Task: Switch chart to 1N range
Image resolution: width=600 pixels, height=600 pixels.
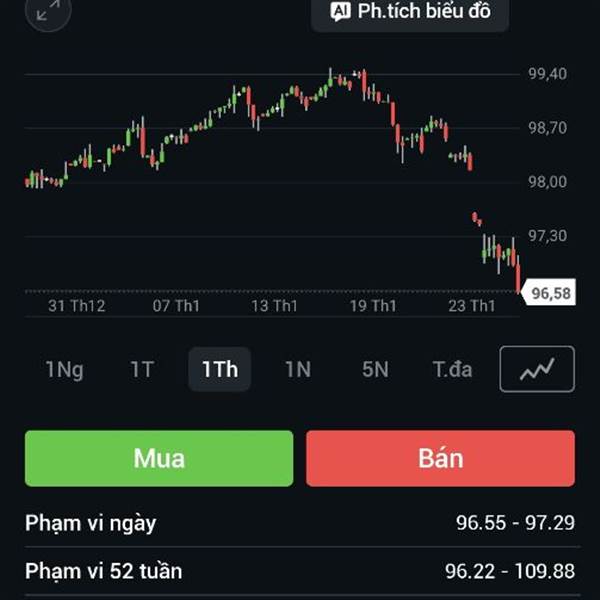Action: pyautogui.click(x=297, y=369)
